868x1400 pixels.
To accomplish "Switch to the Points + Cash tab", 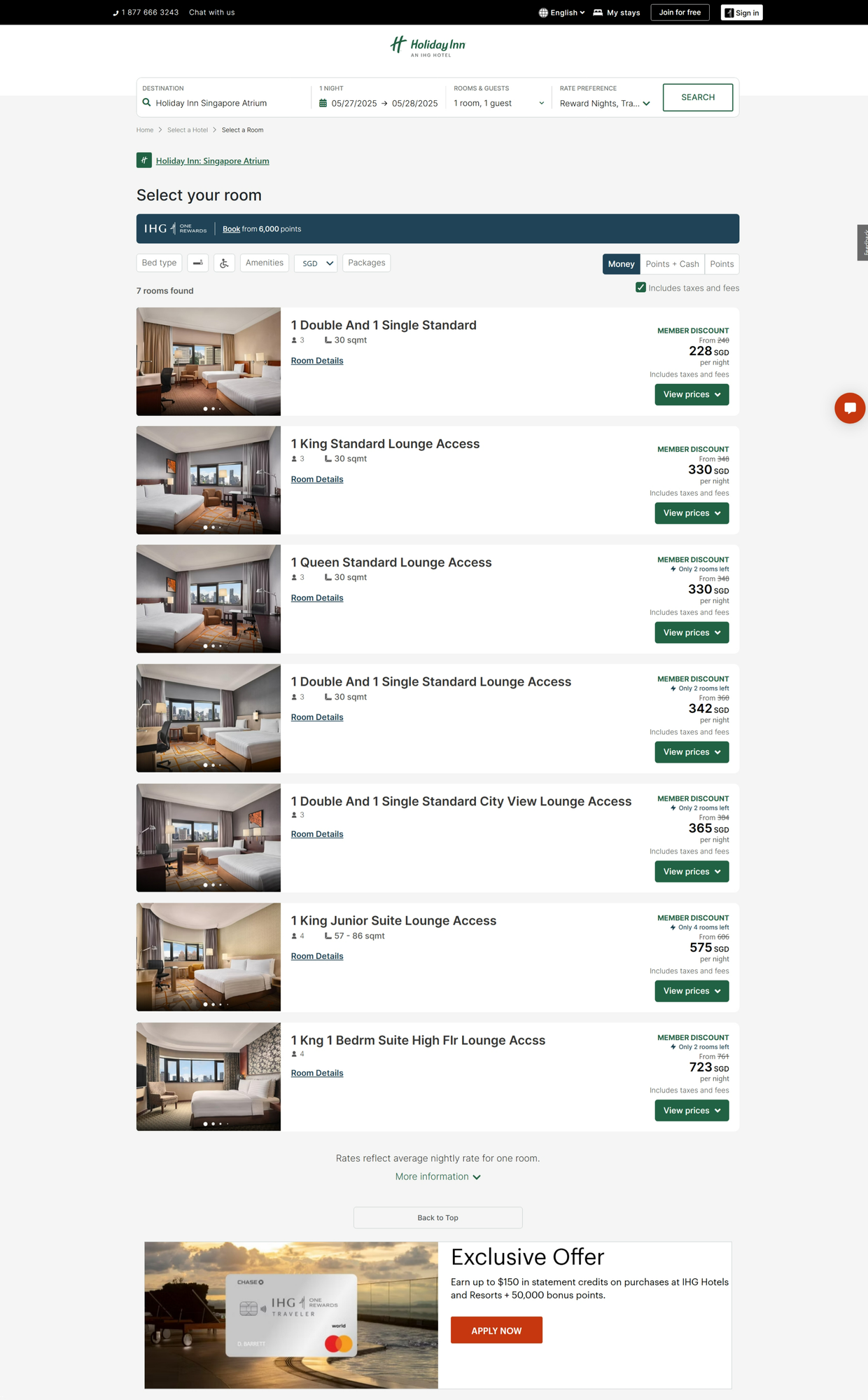I will click(x=672, y=264).
